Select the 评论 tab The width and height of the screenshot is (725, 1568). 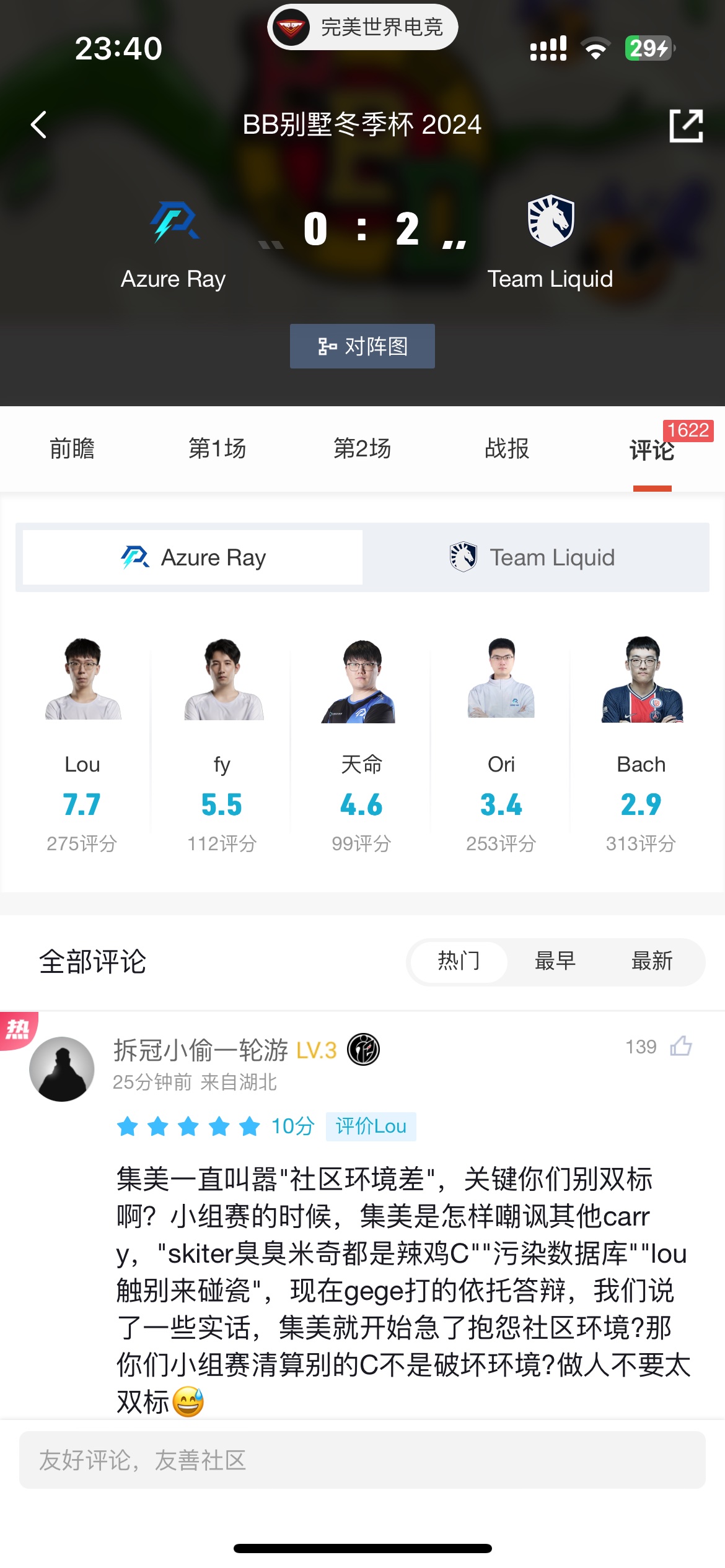652,450
